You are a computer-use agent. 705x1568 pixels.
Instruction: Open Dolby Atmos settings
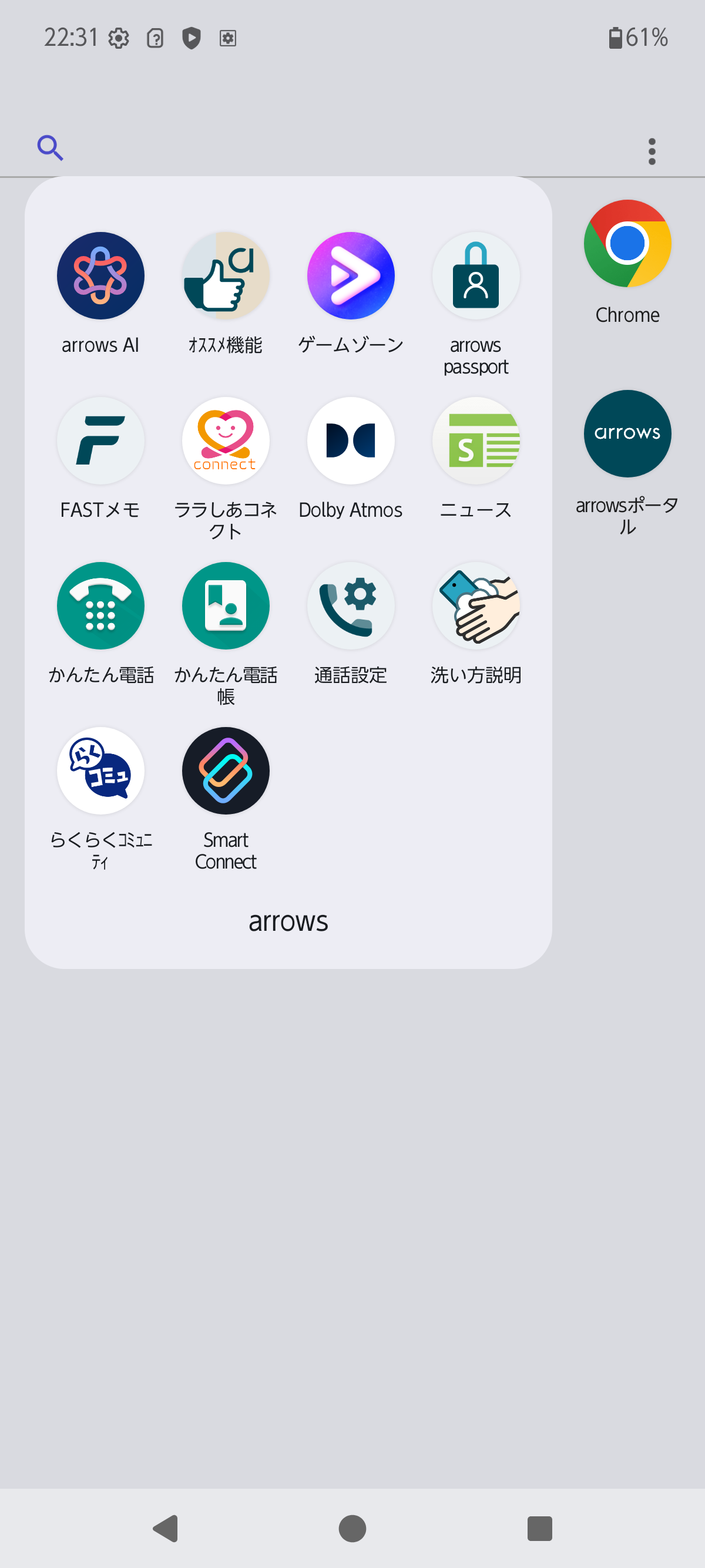(x=351, y=440)
